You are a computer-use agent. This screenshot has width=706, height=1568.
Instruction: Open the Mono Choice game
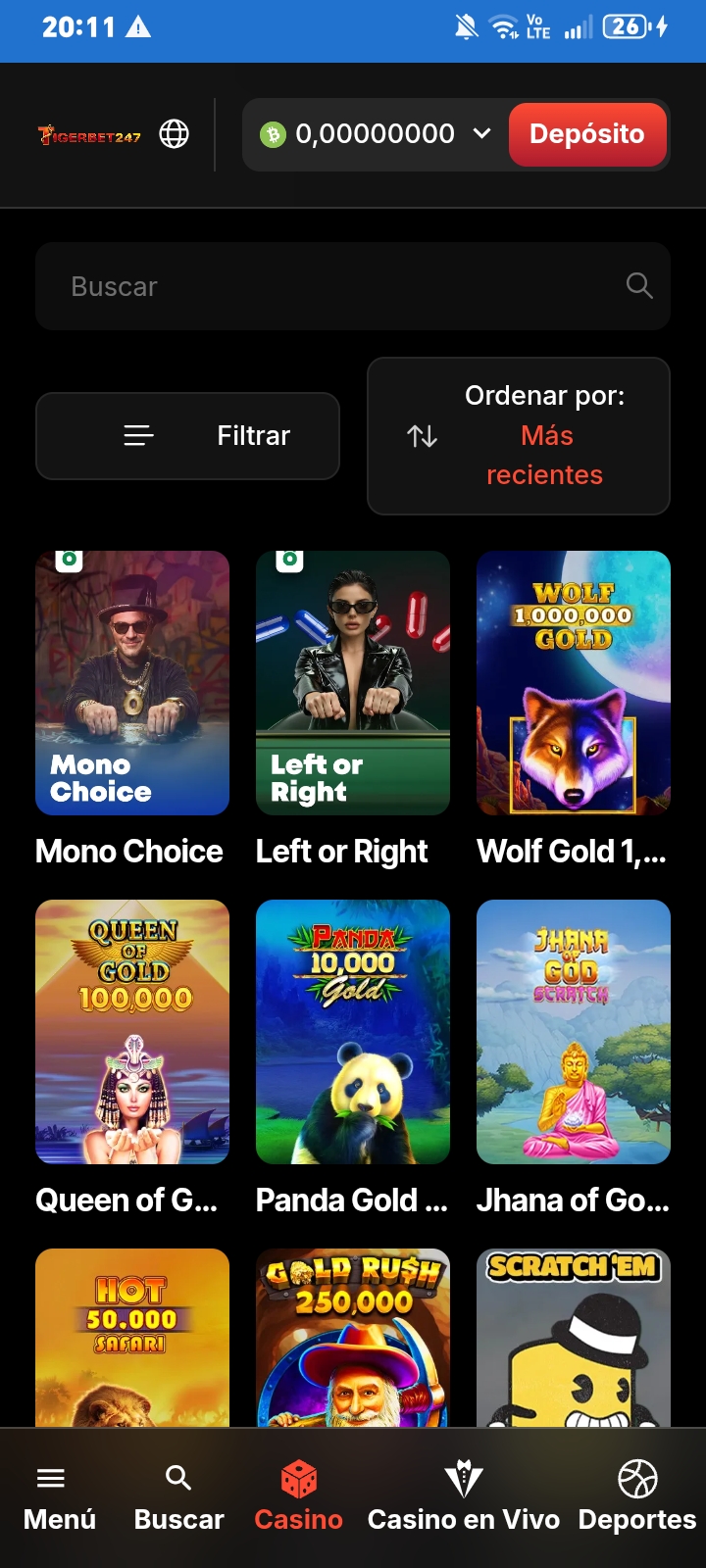tap(132, 683)
